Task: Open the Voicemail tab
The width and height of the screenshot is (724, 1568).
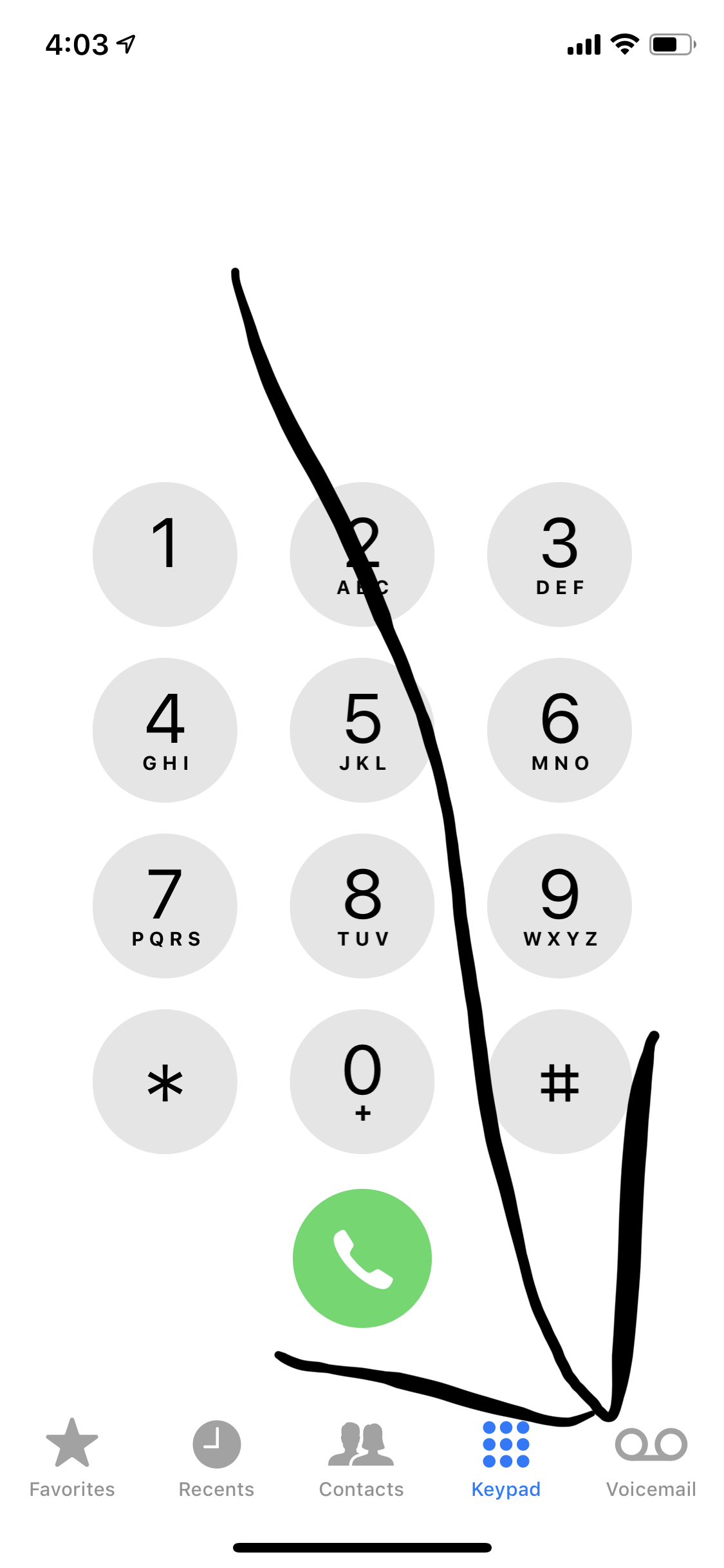Action: (651, 1459)
